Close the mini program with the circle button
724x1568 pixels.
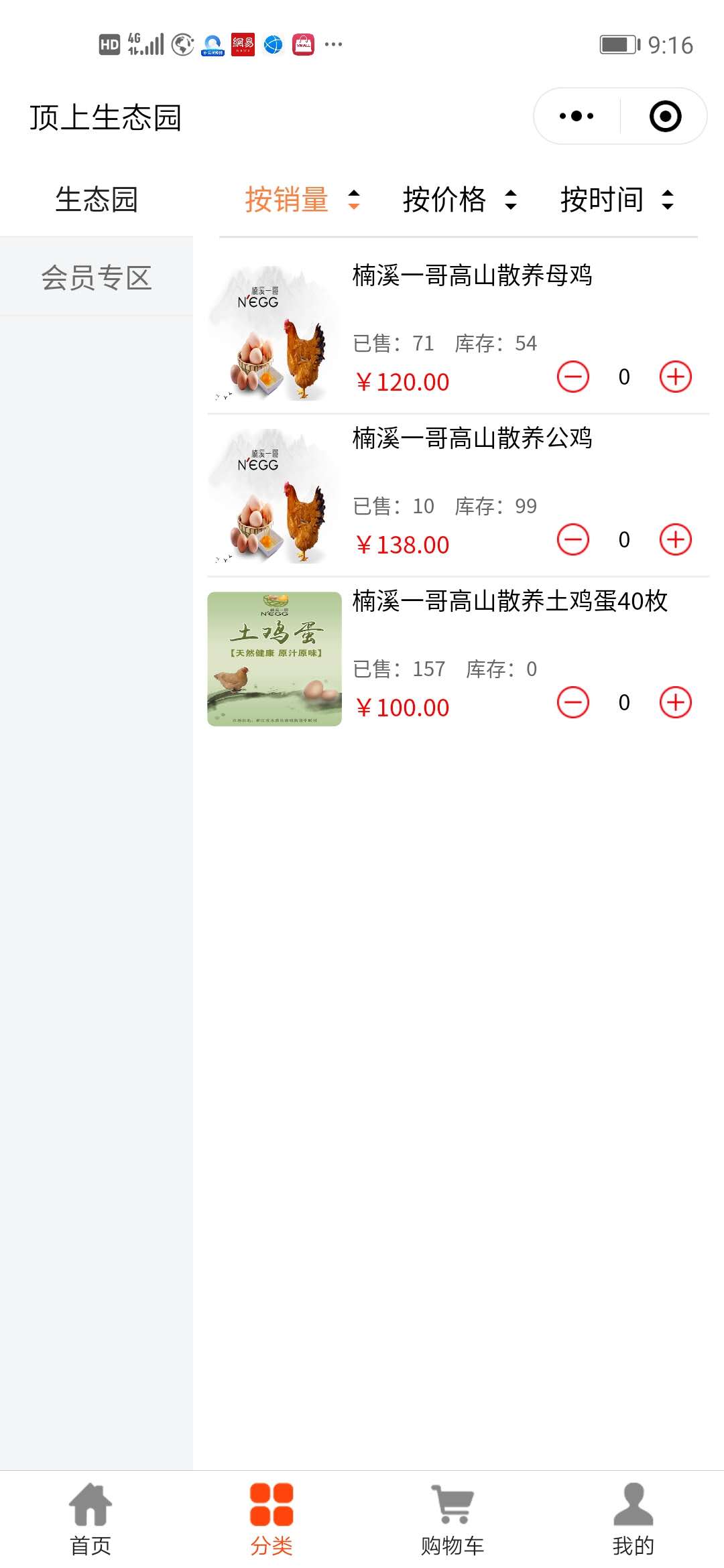665,116
